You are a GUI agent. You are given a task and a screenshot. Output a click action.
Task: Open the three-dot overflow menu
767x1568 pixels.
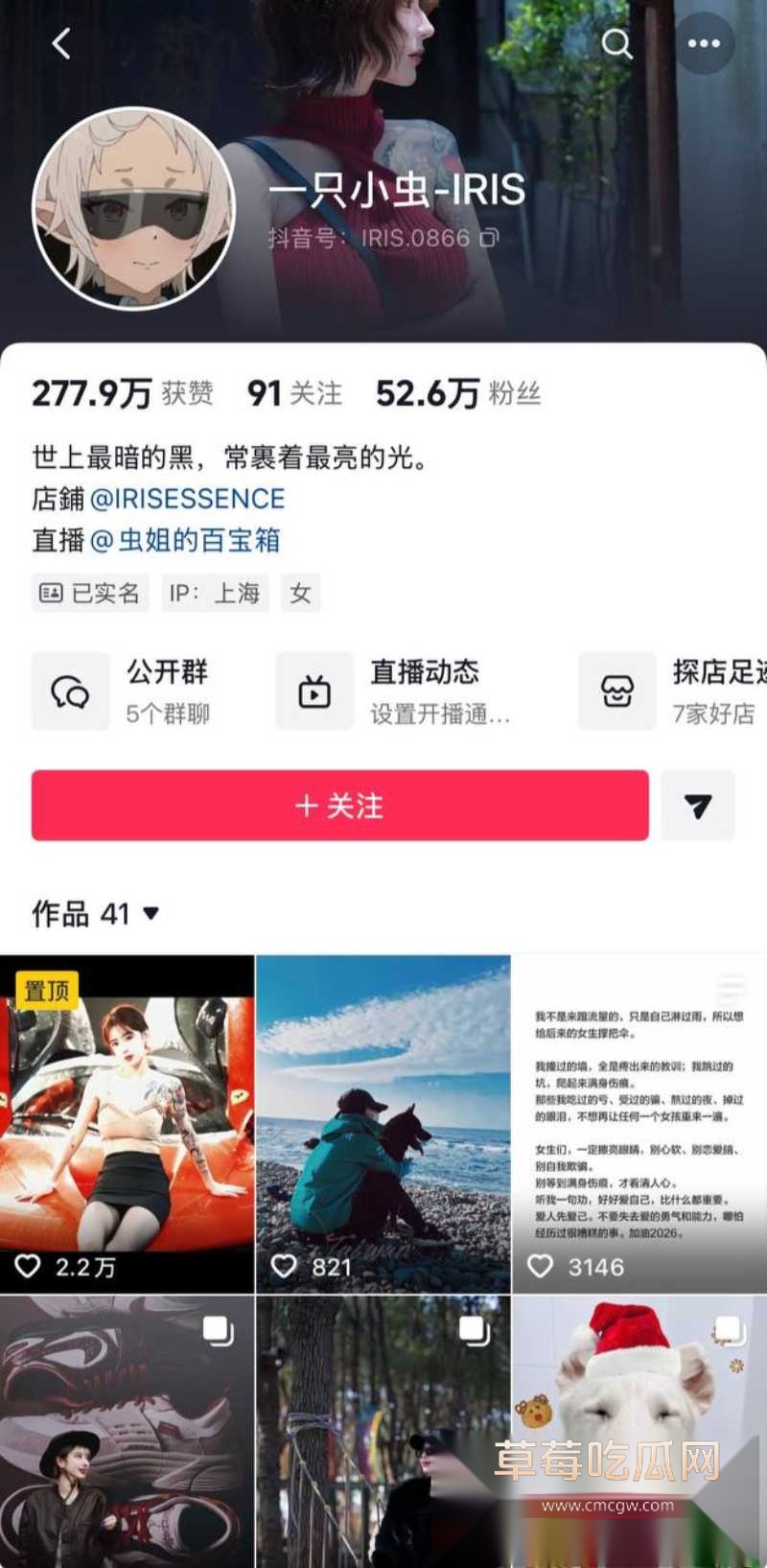tap(705, 43)
